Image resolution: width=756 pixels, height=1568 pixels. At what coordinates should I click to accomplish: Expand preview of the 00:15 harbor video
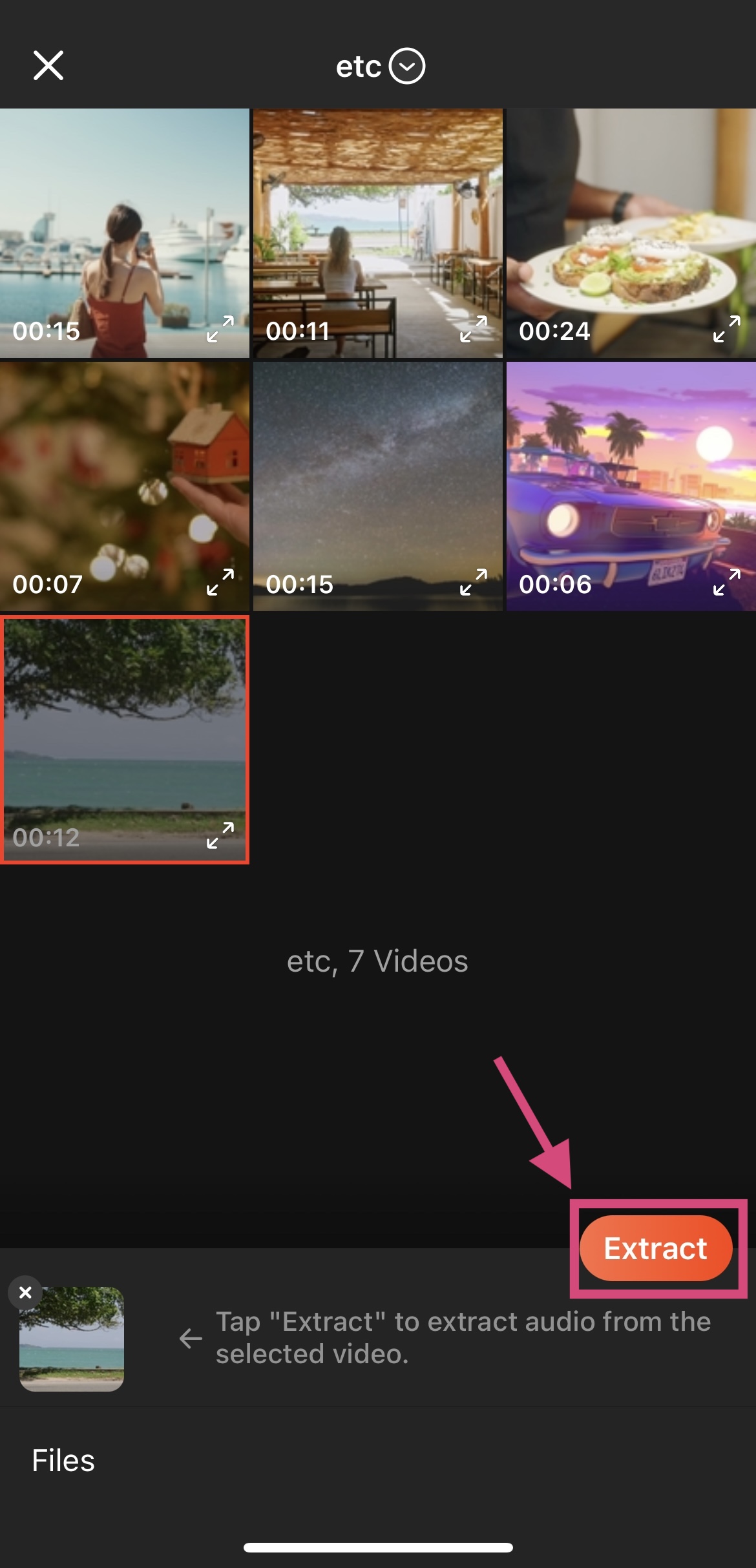point(220,329)
